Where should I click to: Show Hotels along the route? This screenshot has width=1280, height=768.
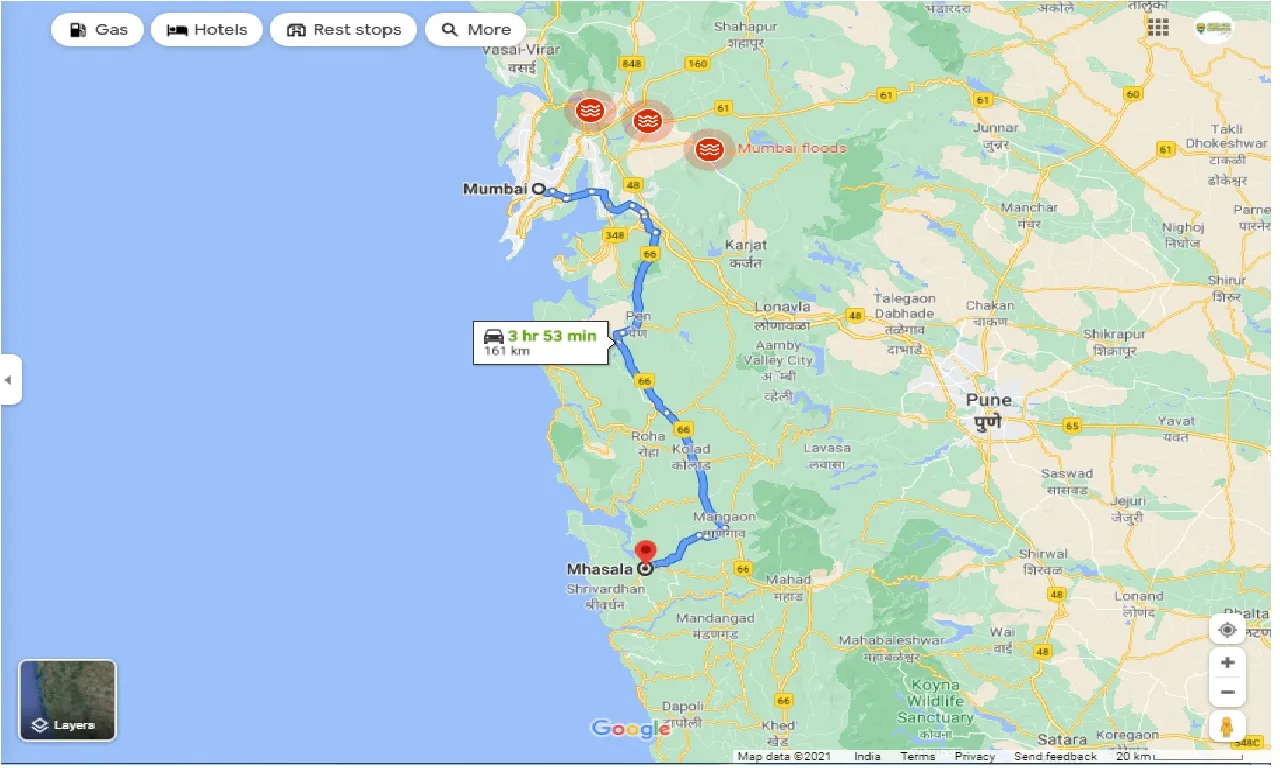206,30
